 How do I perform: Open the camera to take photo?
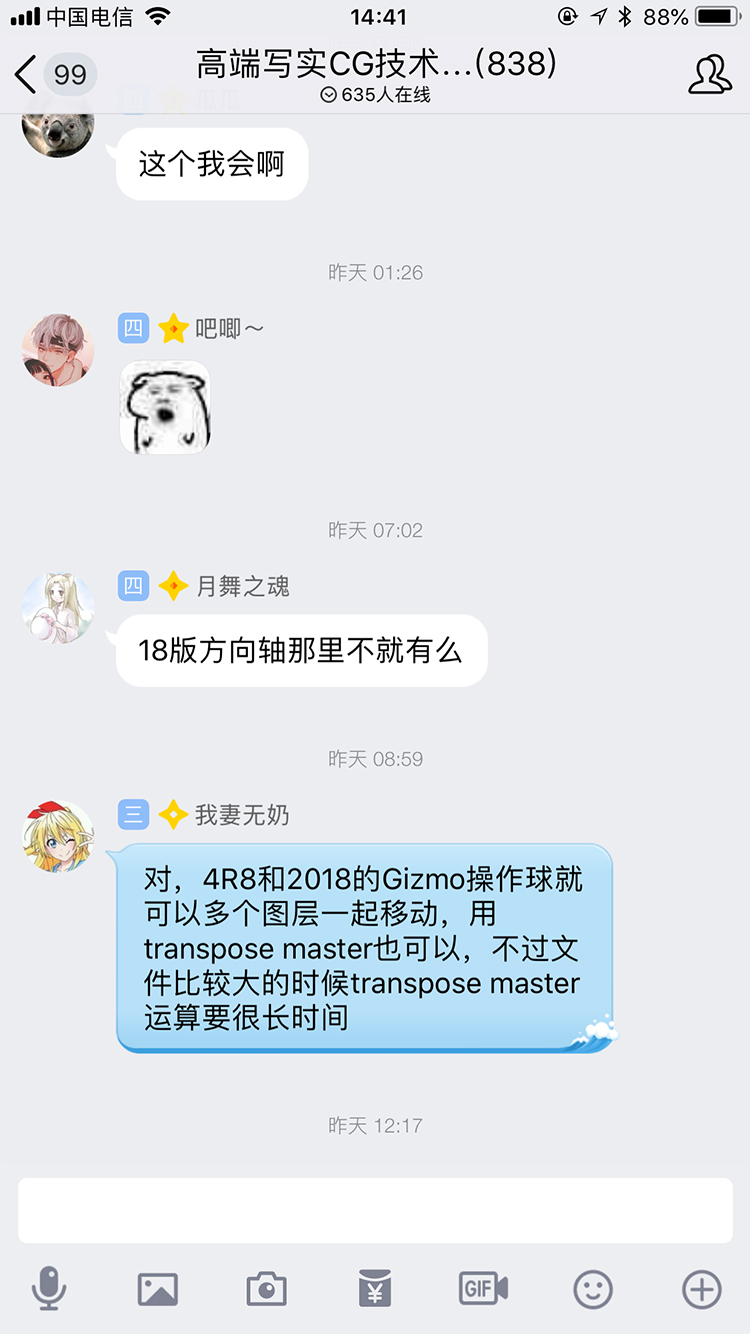[x=266, y=1289]
